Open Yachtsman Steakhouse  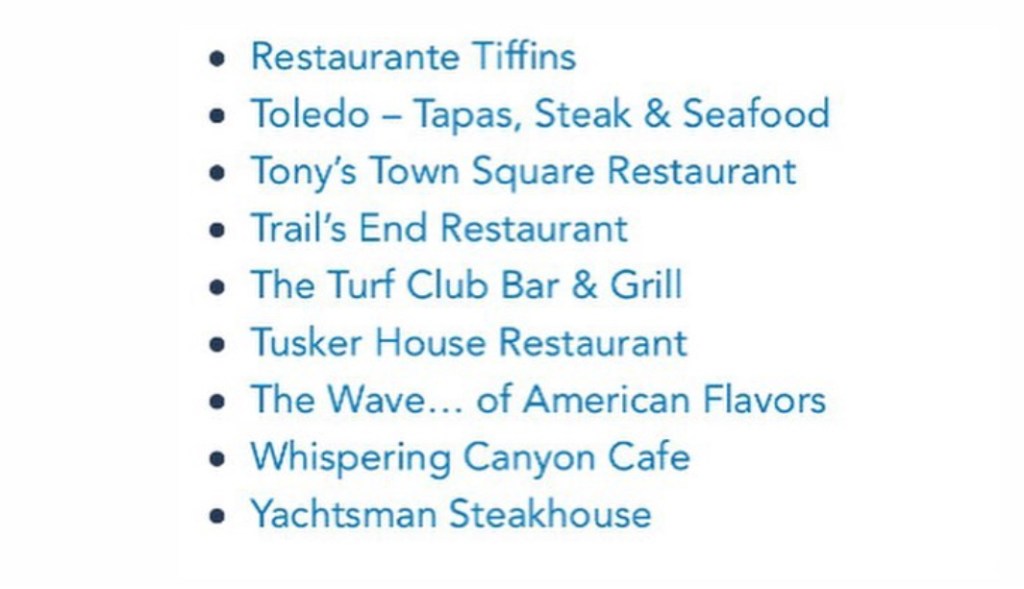coord(450,515)
